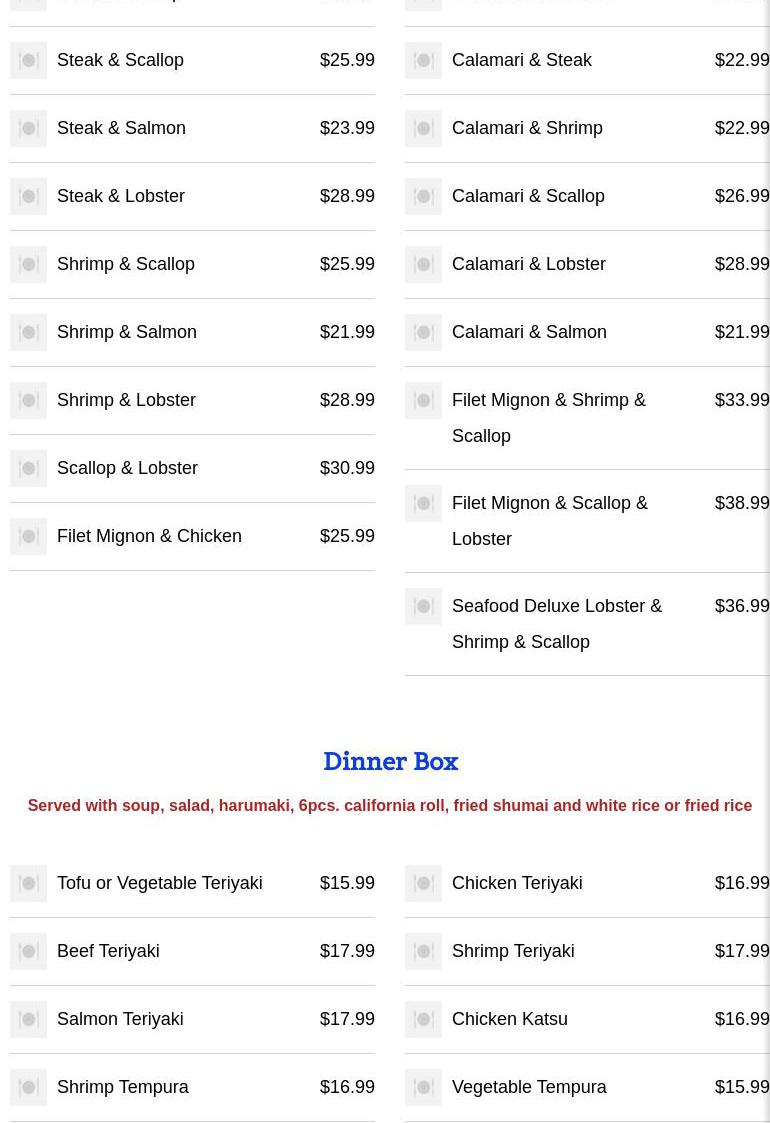This screenshot has width=770, height=1123.
Task: Select Chicken Teriyaki dinner box
Action: [517, 883]
